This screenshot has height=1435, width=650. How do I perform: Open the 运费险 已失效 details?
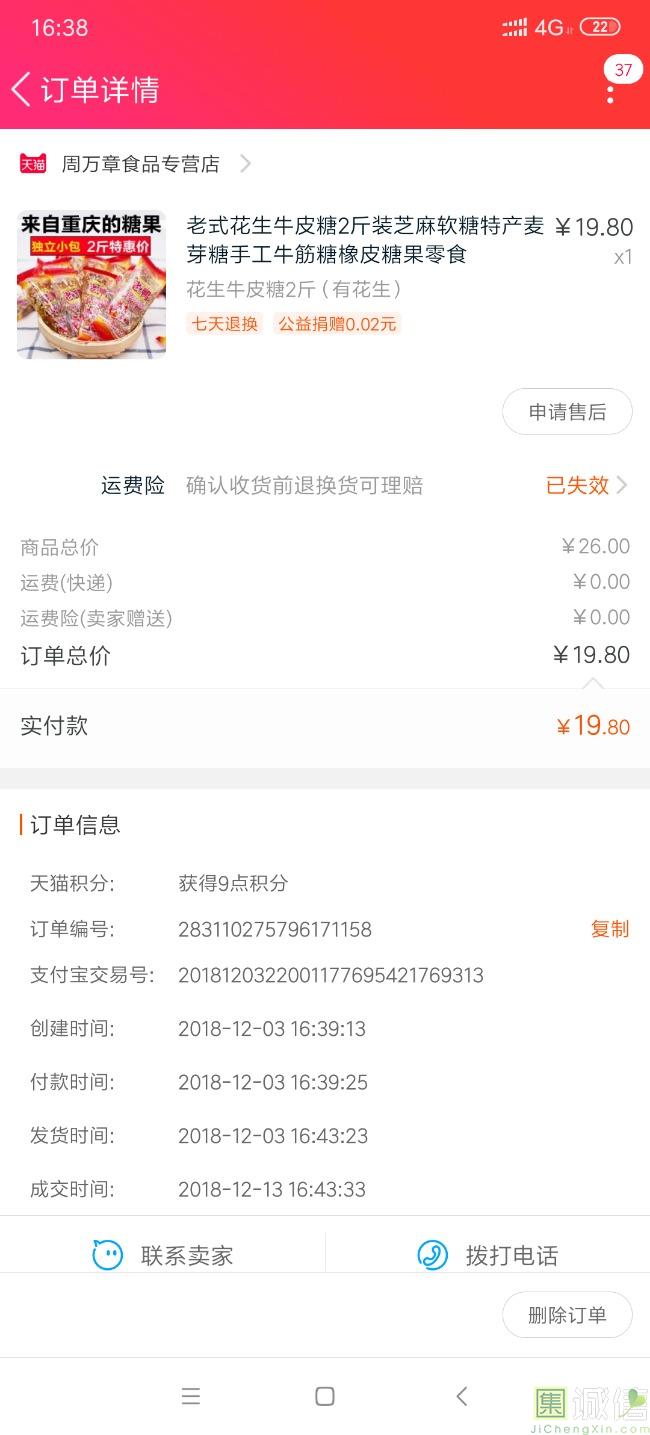[x=586, y=486]
